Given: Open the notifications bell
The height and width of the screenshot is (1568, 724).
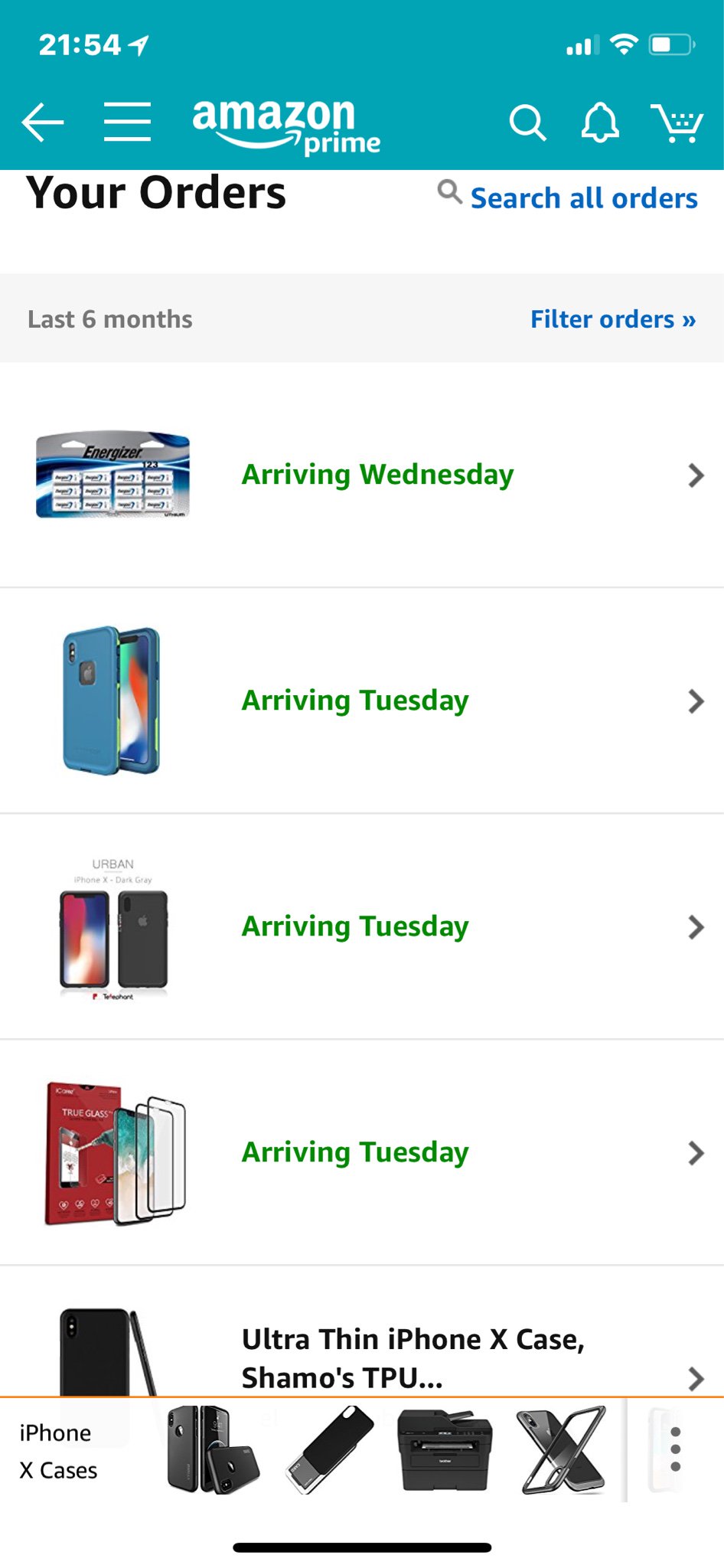Looking at the screenshot, I should [600, 122].
